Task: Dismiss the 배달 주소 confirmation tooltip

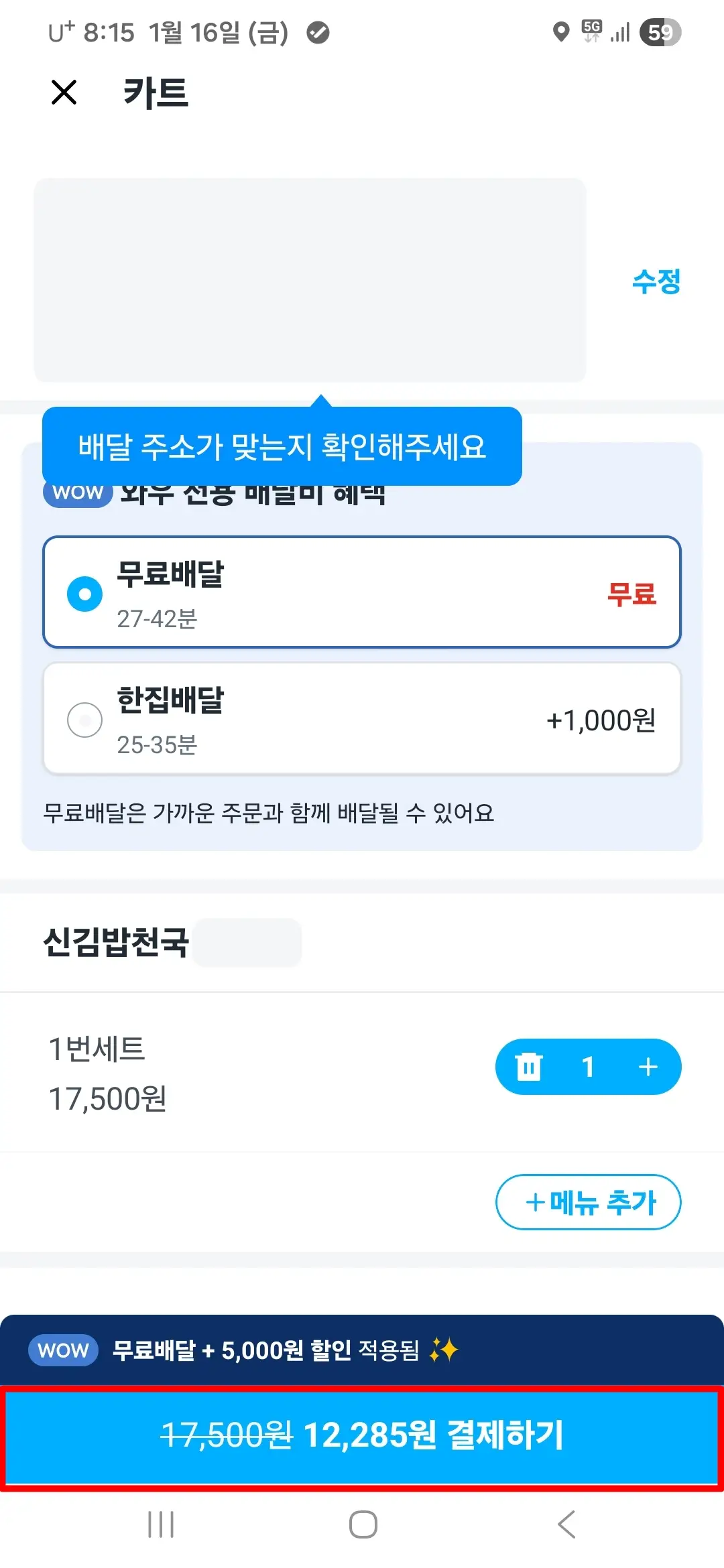Action: pos(282,446)
